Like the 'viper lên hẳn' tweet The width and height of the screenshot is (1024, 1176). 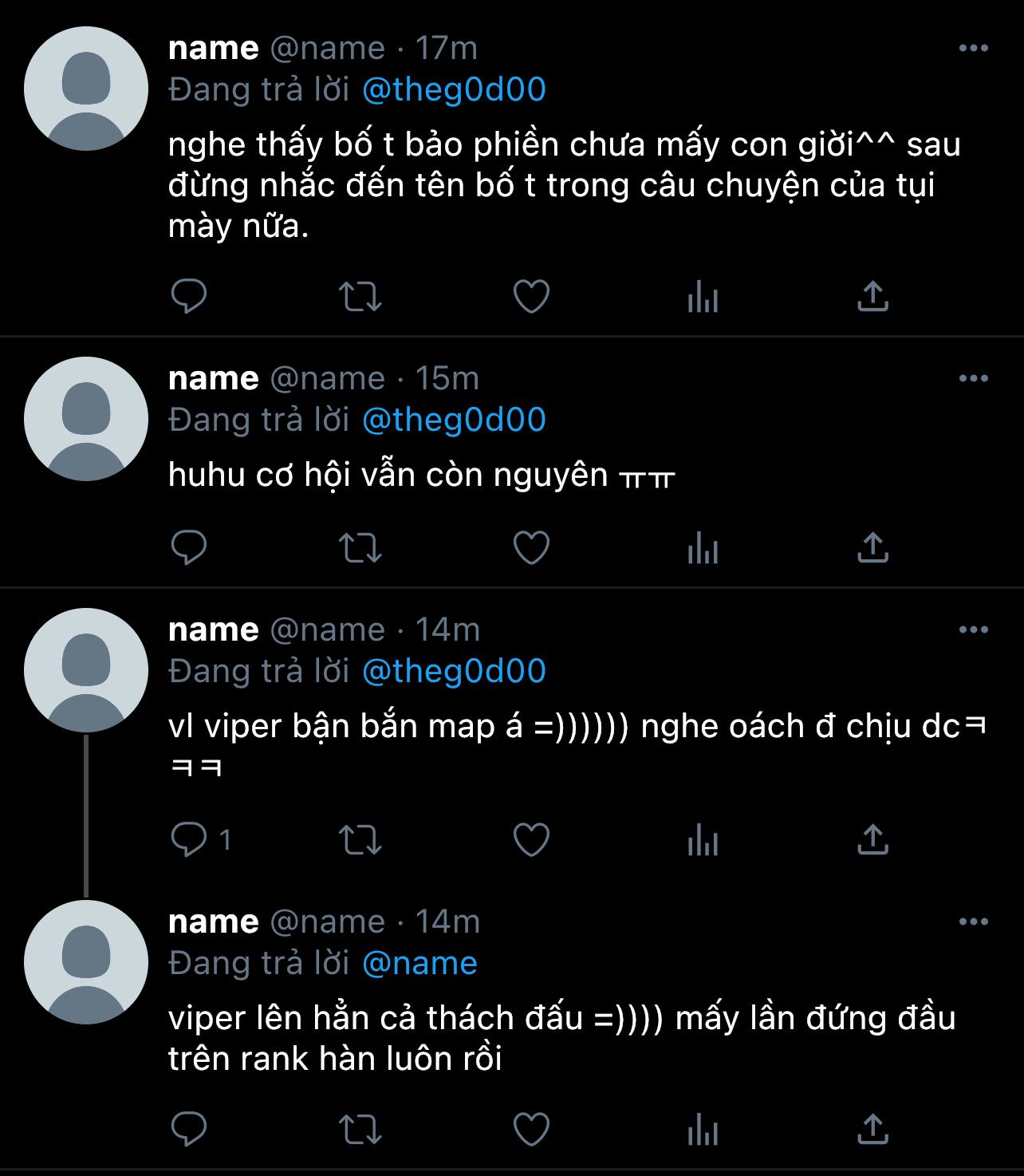tap(531, 1130)
